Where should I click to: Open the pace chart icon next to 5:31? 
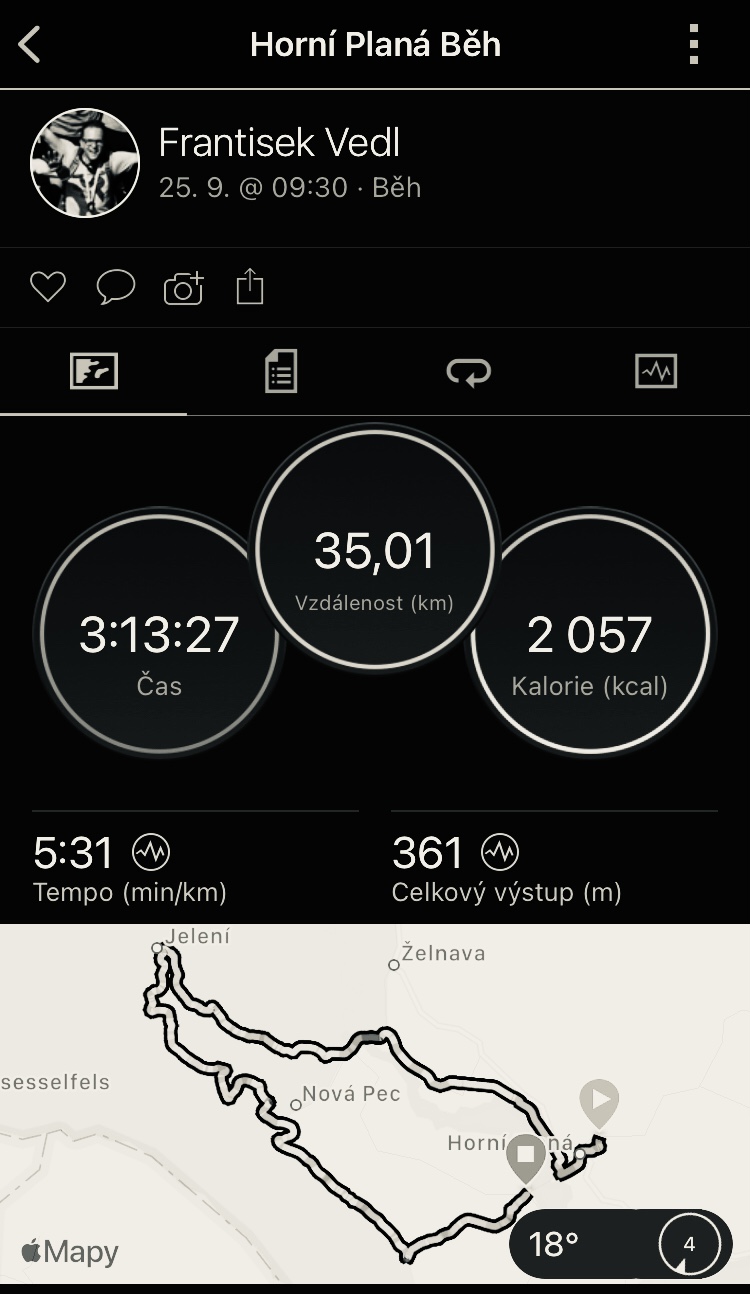[151, 853]
